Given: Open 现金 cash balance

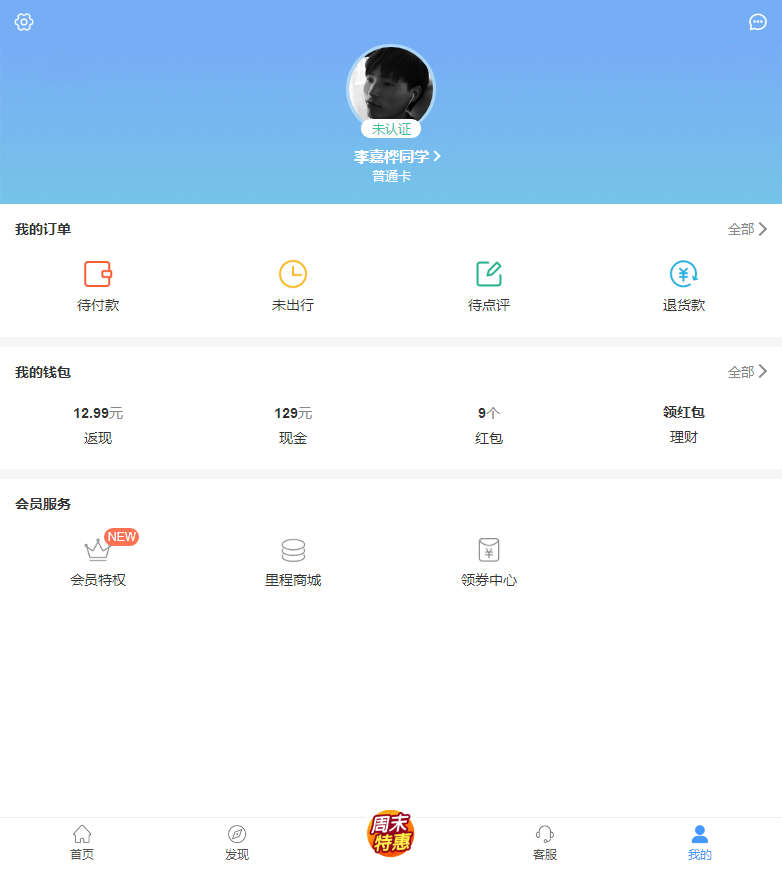Looking at the screenshot, I should pos(293,425).
